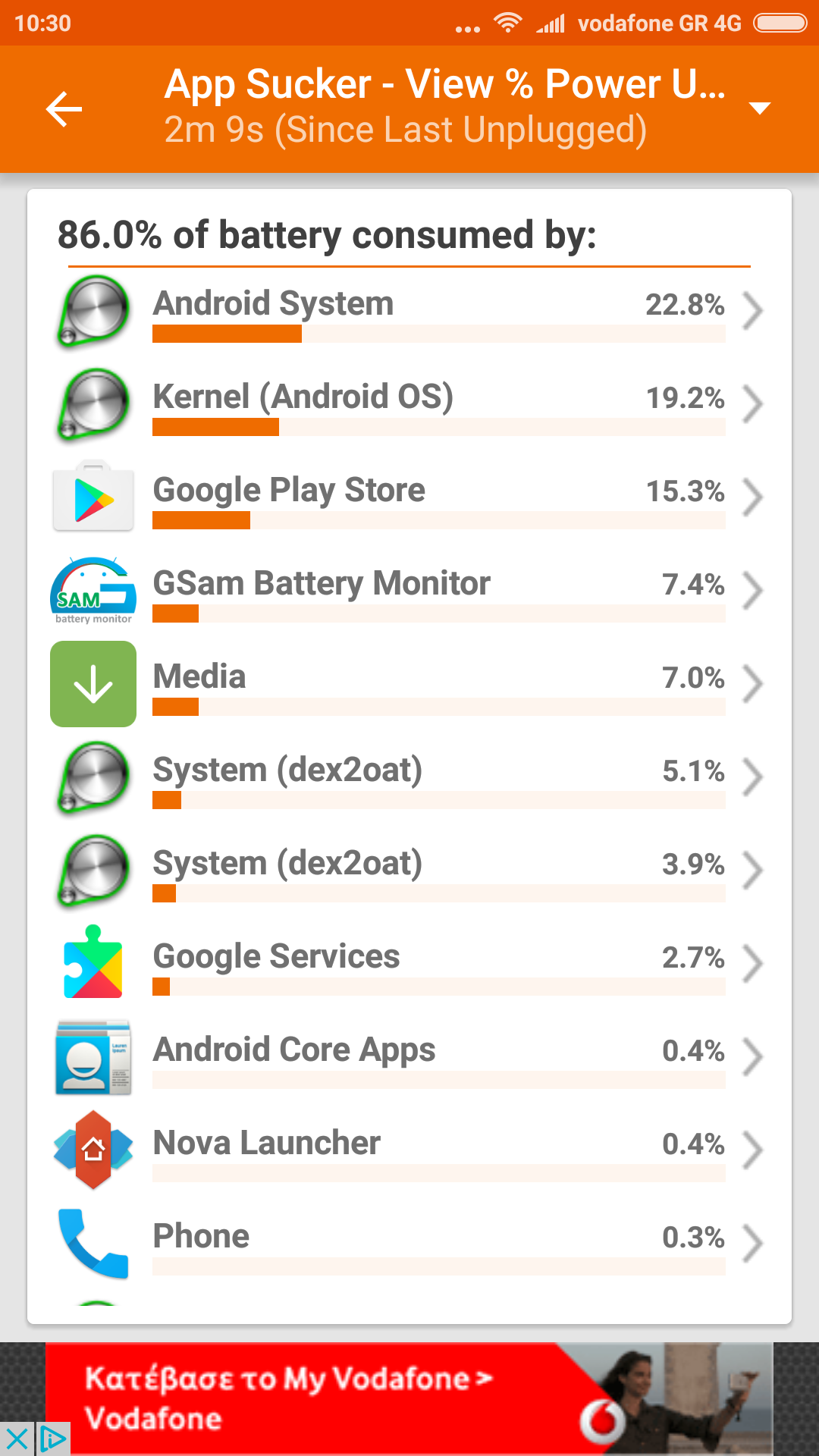
Task: Open System (dex2oat) row showing 5.1%
Action: [x=409, y=778]
